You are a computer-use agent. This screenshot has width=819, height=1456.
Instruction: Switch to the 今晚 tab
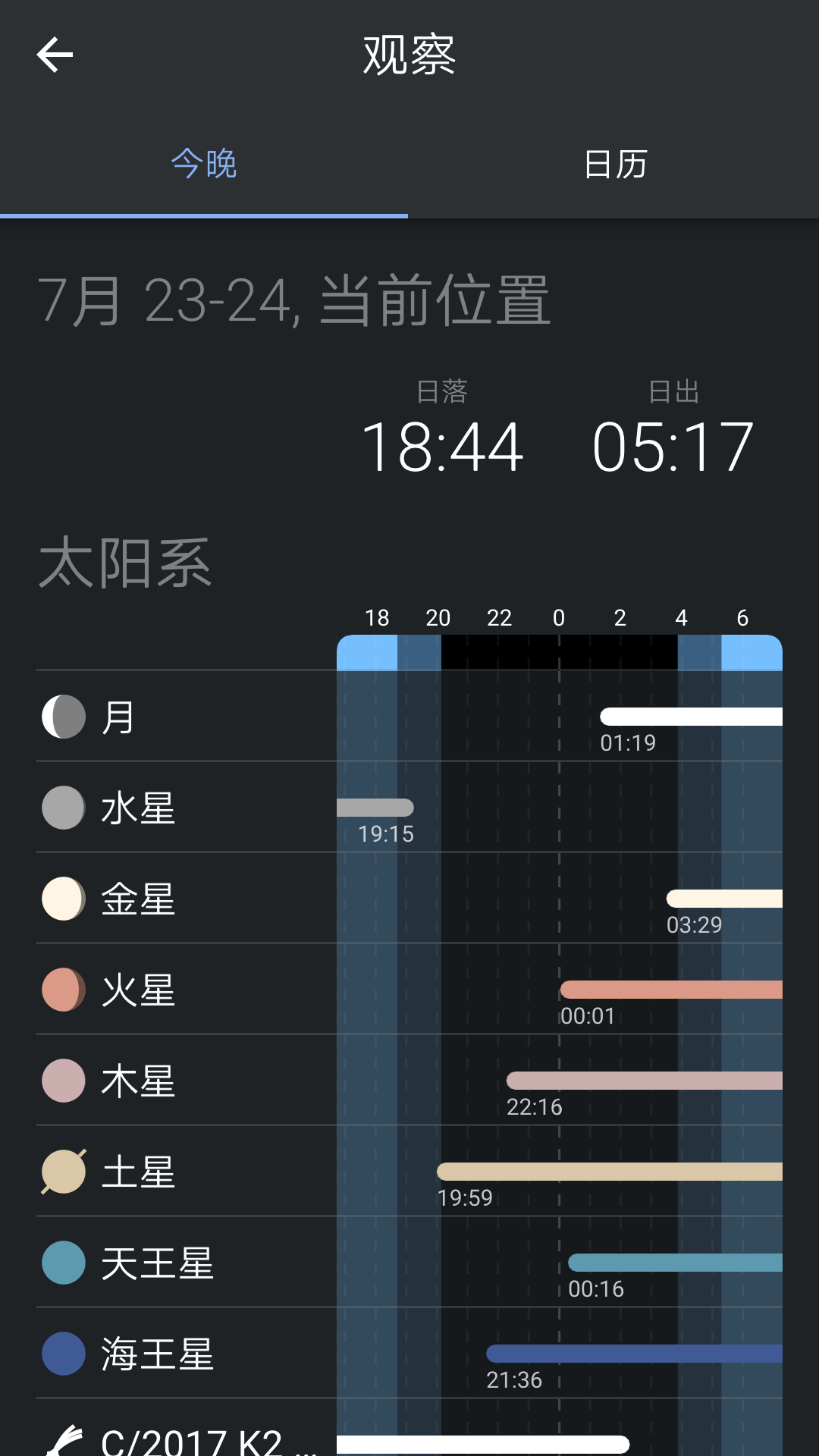(204, 164)
